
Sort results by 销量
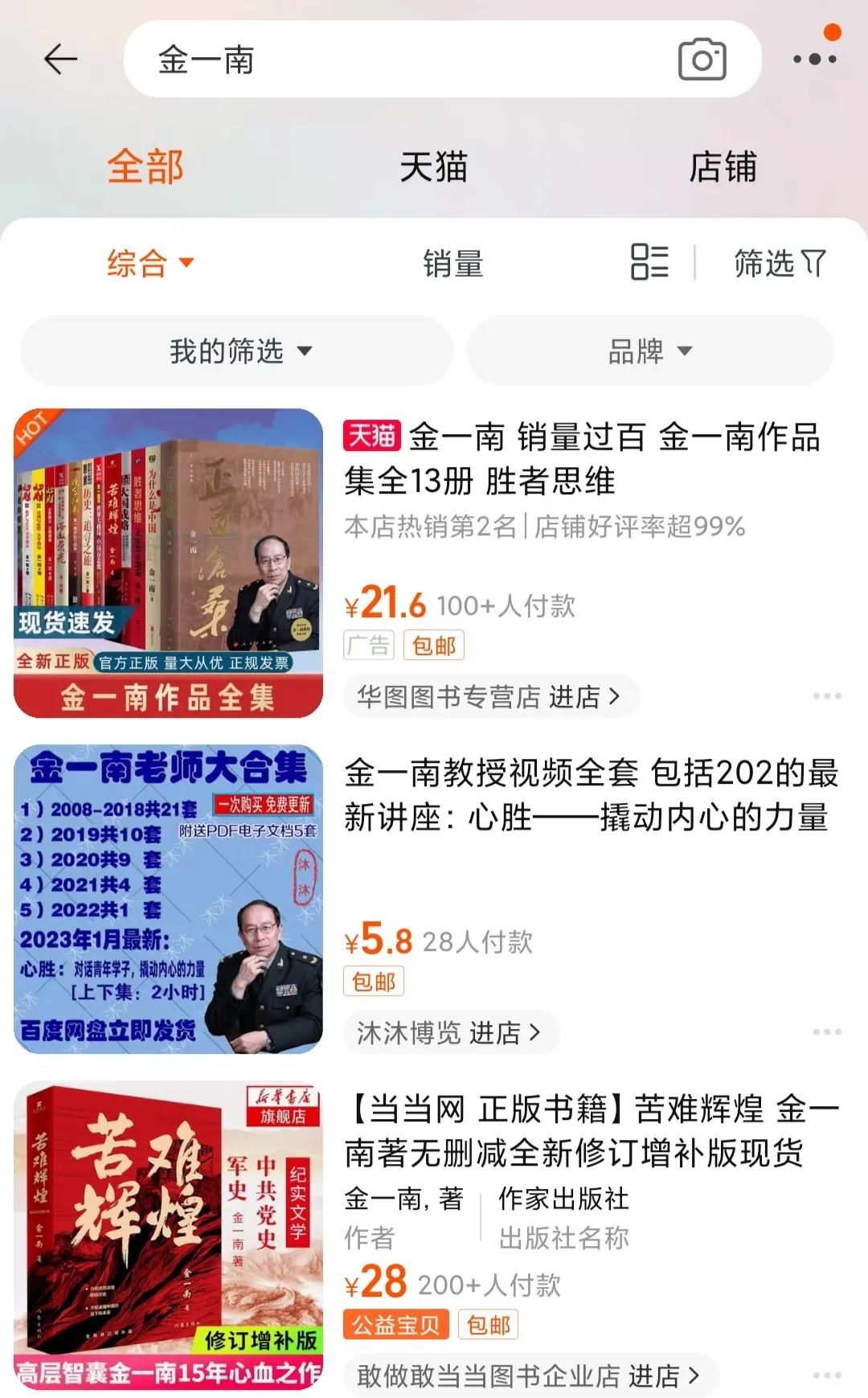(454, 264)
